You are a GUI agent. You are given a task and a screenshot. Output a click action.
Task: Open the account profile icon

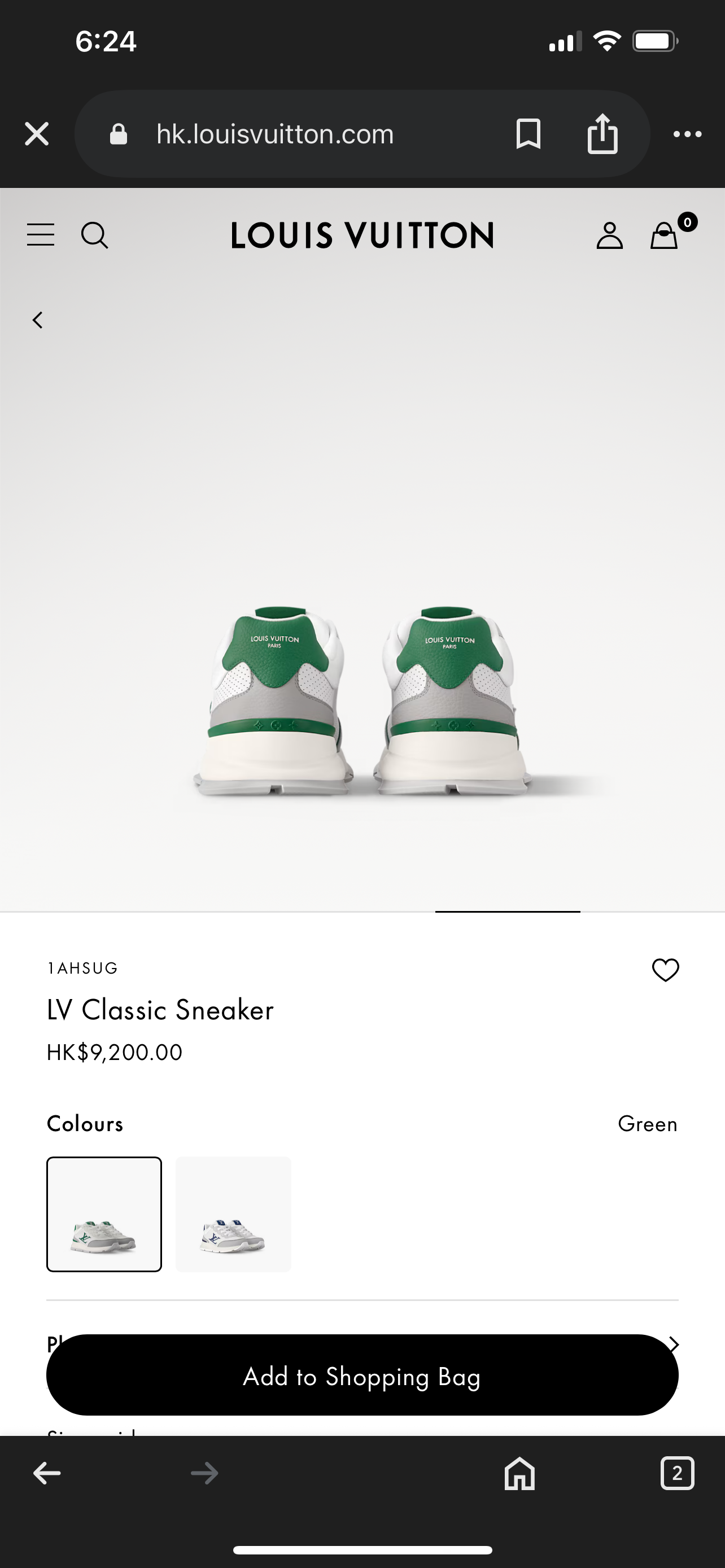(609, 235)
